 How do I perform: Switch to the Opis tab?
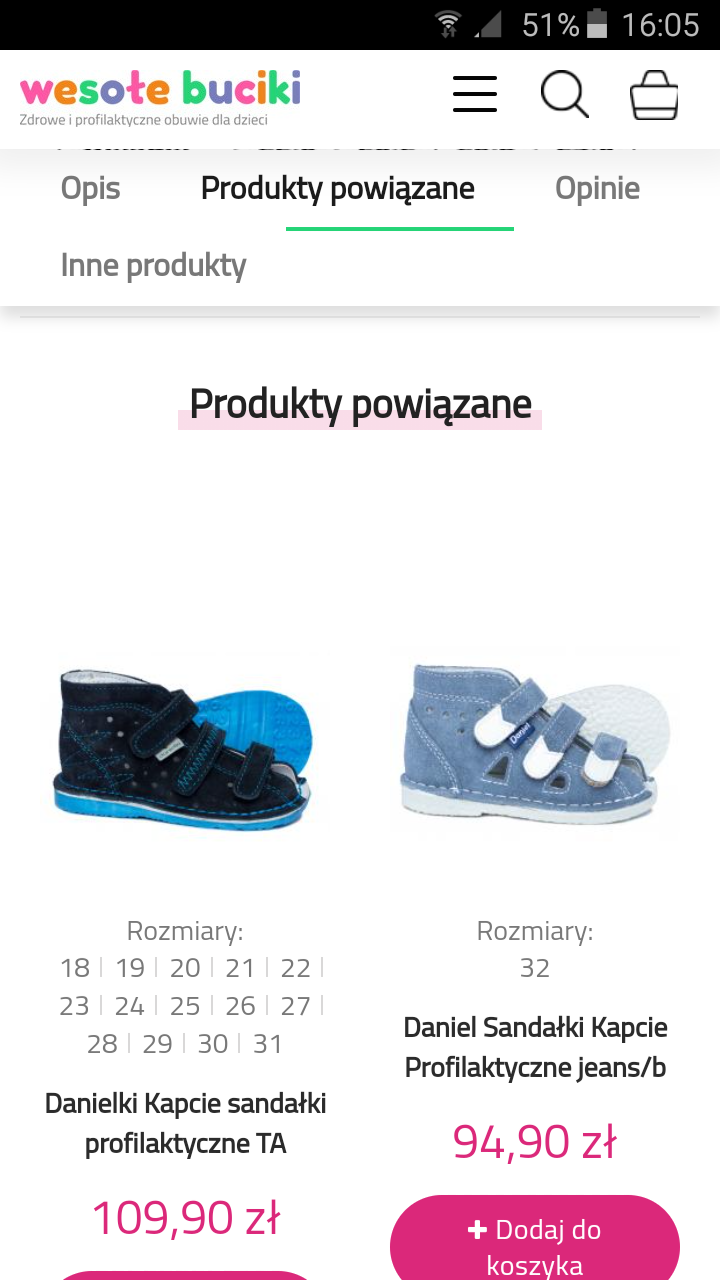[x=91, y=188]
